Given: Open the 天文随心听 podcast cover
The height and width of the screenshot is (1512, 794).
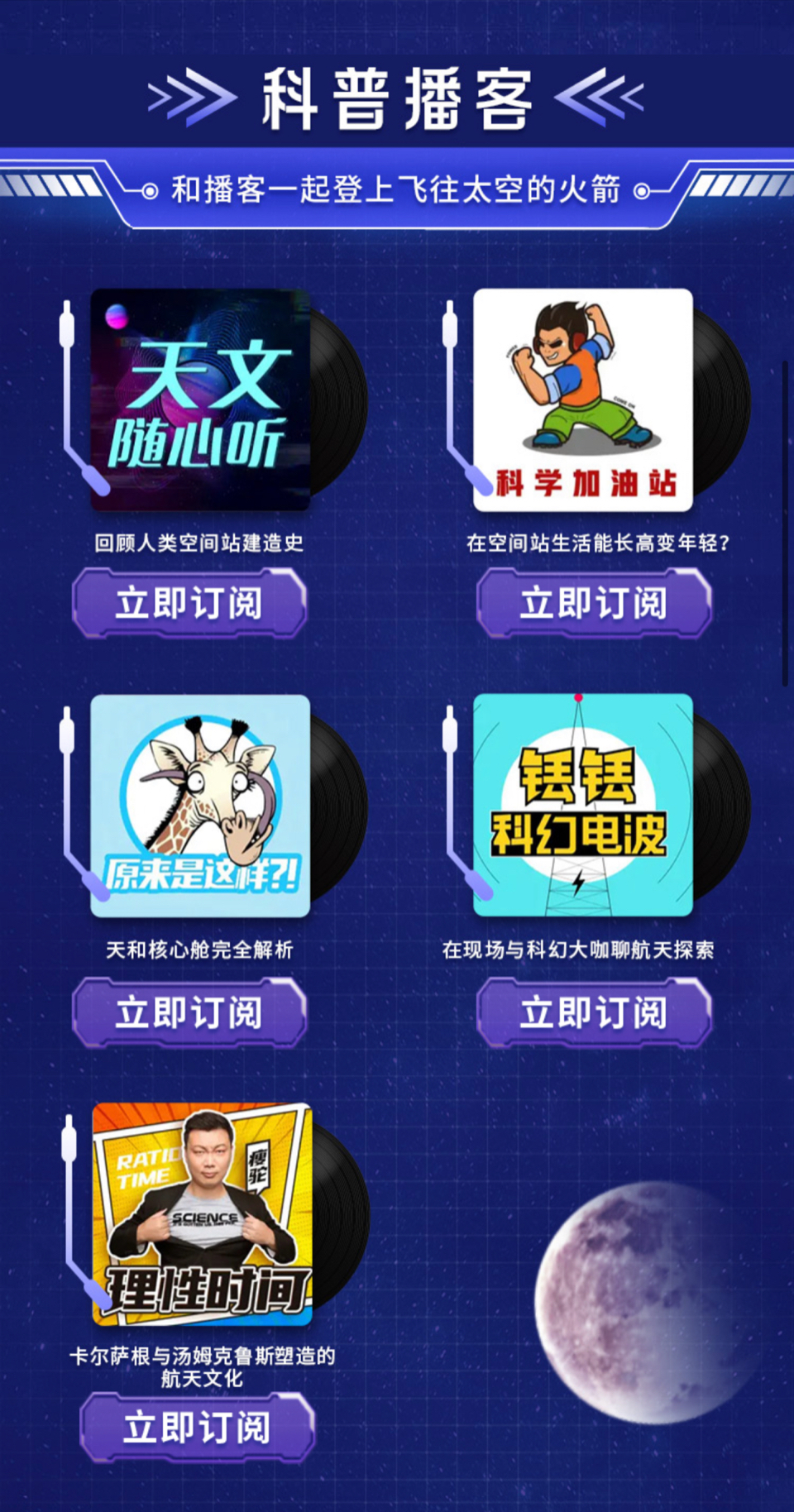Looking at the screenshot, I should [200, 400].
